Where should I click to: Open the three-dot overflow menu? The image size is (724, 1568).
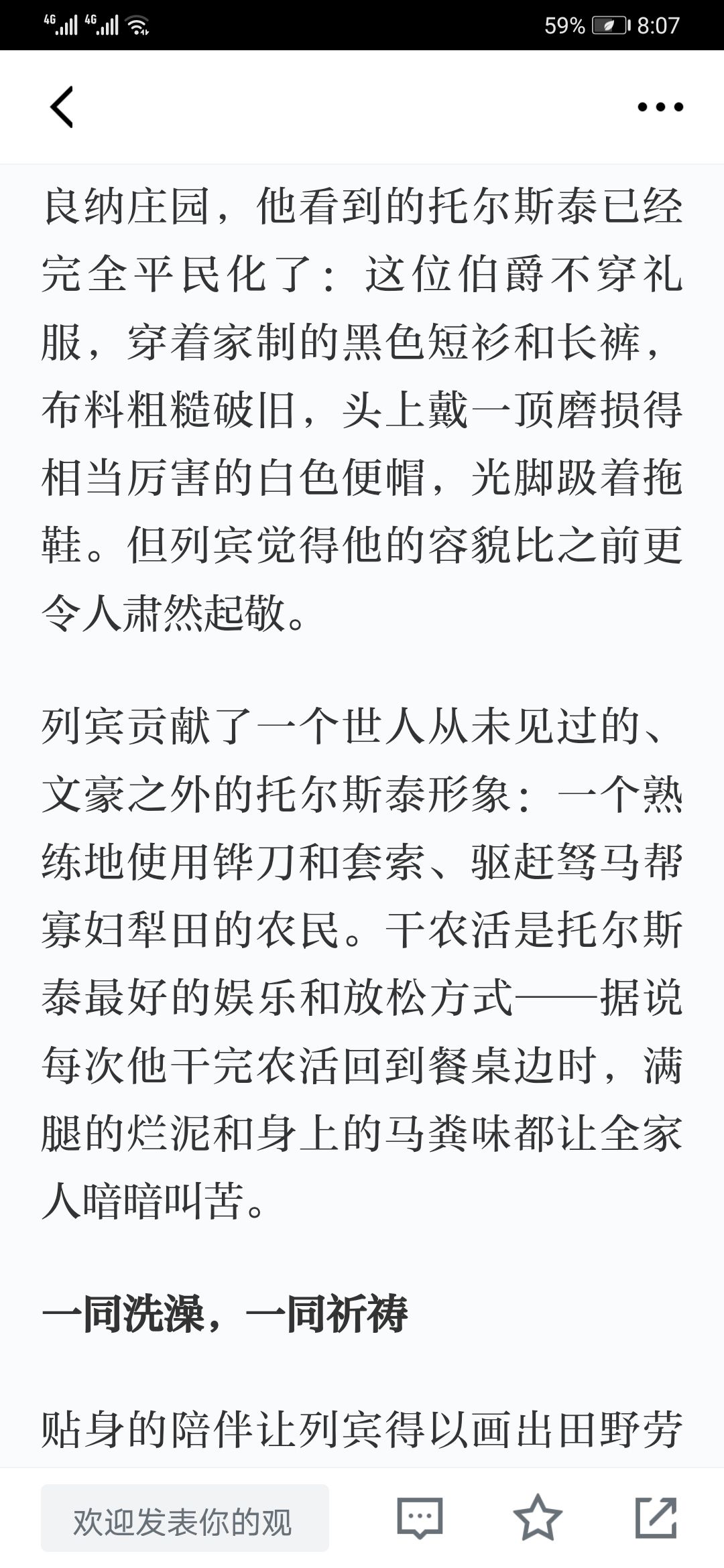pos(660,107)
